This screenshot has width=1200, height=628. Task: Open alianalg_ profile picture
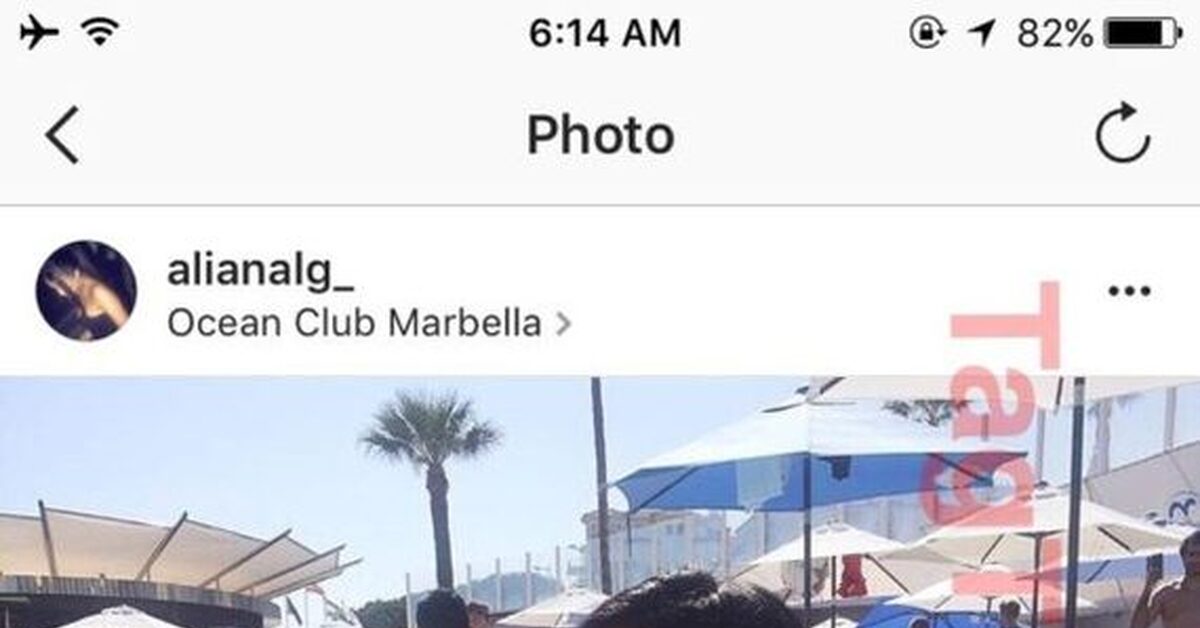pos(86,290)
